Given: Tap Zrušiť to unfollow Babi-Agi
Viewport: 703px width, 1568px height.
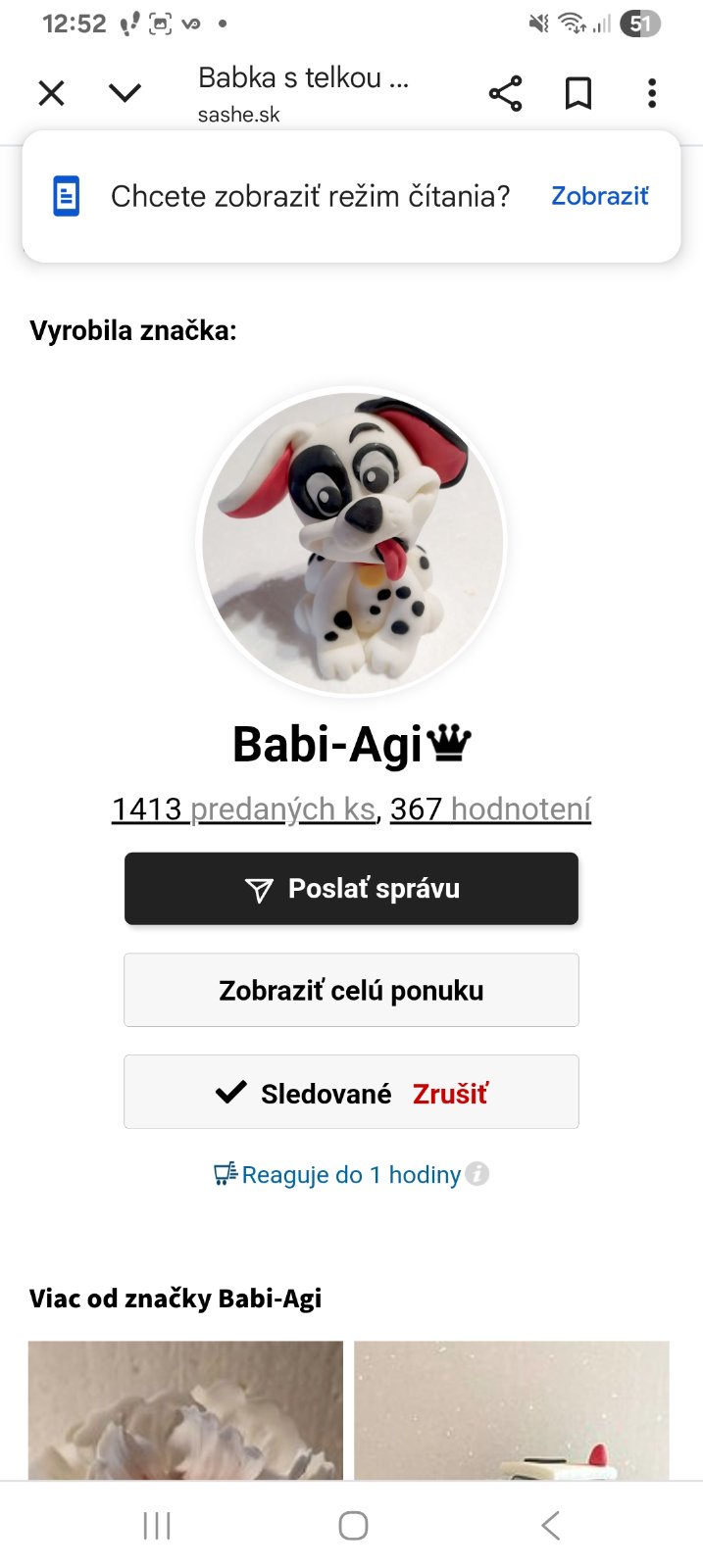Looking at the screenshot, I should [x=450, y=1094].
